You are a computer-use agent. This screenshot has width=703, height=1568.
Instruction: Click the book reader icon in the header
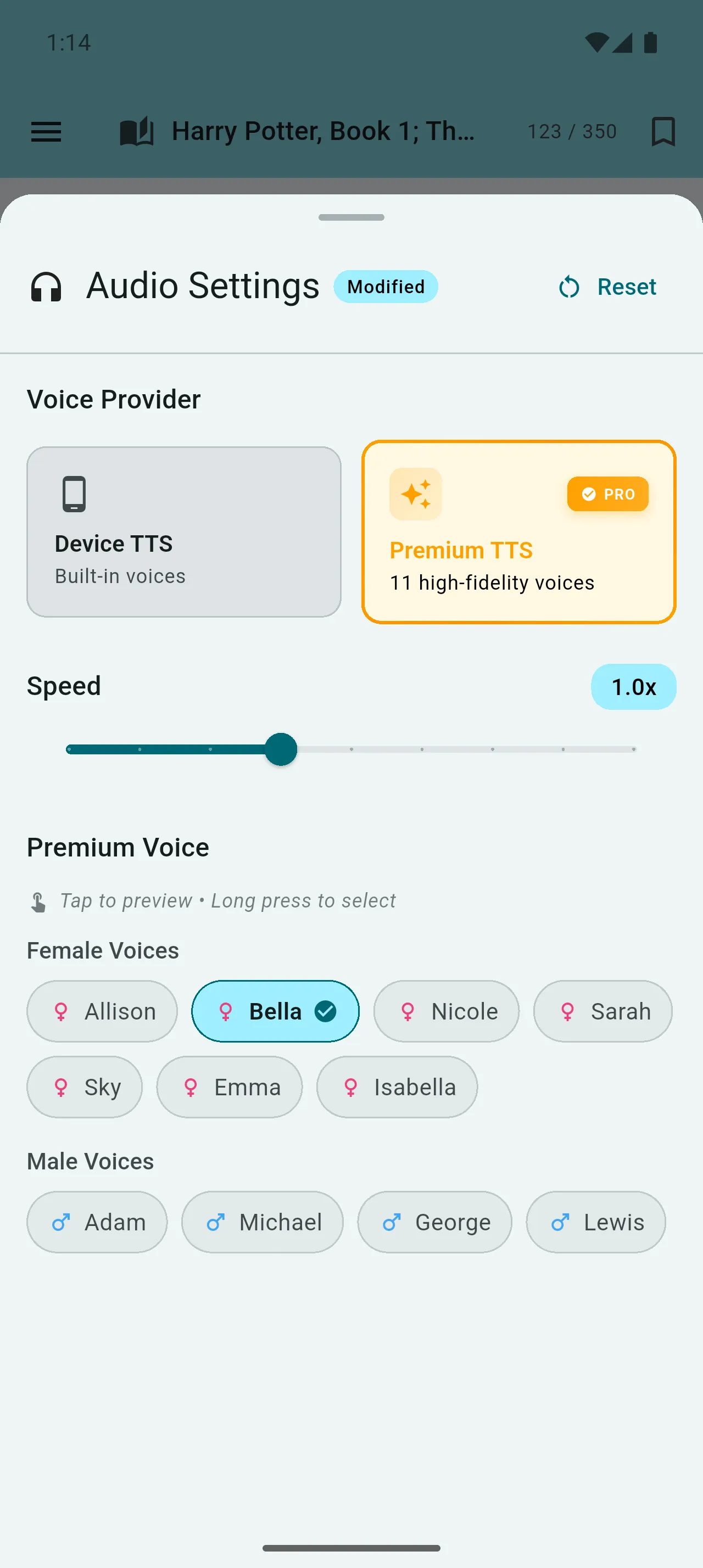[136, 131]
